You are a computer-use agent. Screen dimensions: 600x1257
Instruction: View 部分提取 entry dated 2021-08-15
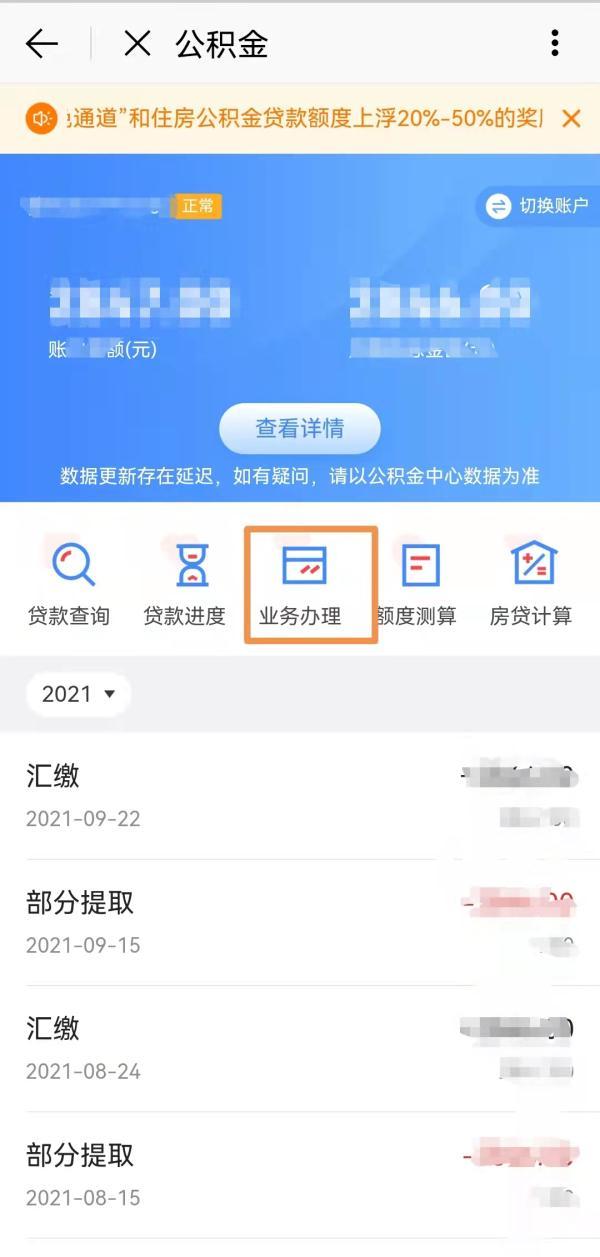[x=300, y=1175]
